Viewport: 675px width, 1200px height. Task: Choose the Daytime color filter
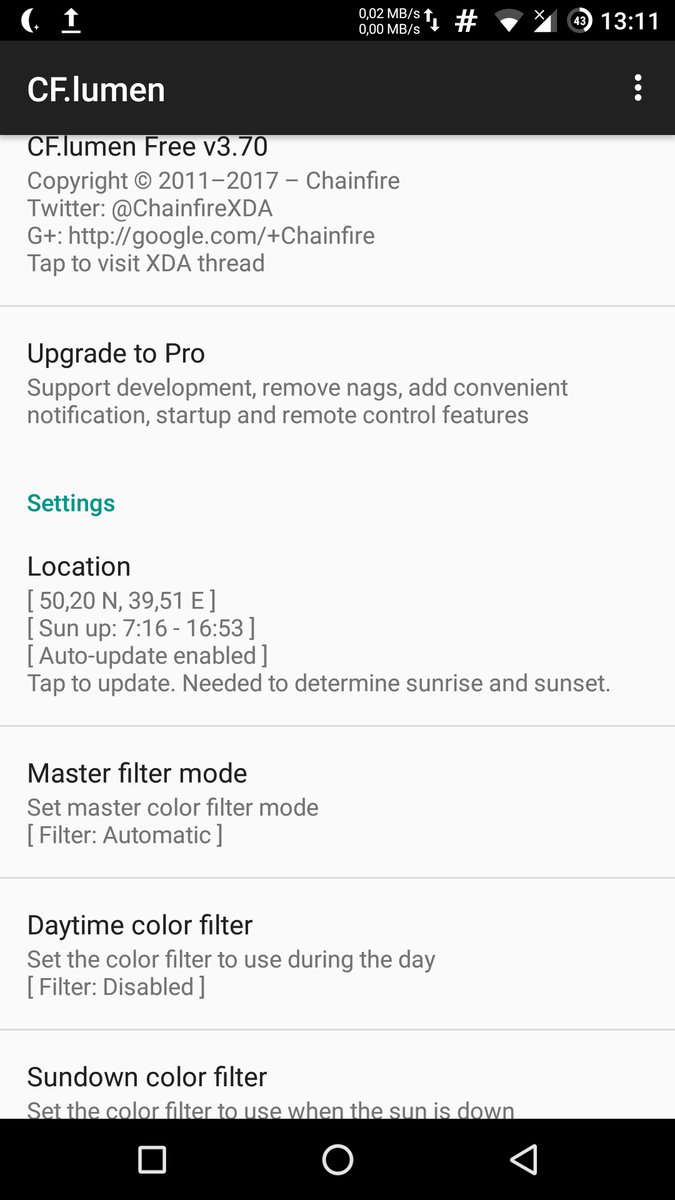coord(337,955)
